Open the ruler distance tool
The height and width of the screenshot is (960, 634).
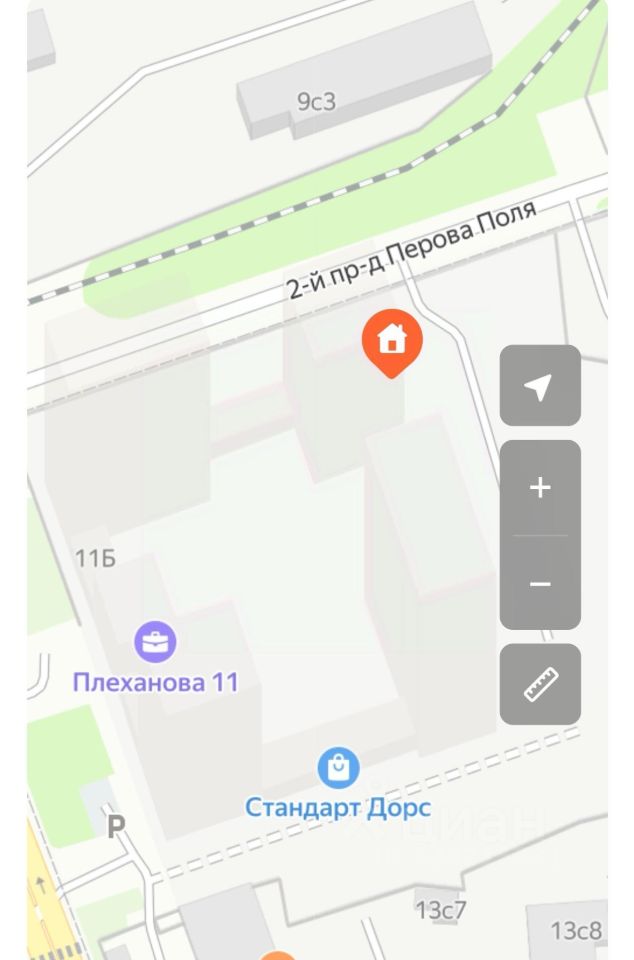coord(540,685)
